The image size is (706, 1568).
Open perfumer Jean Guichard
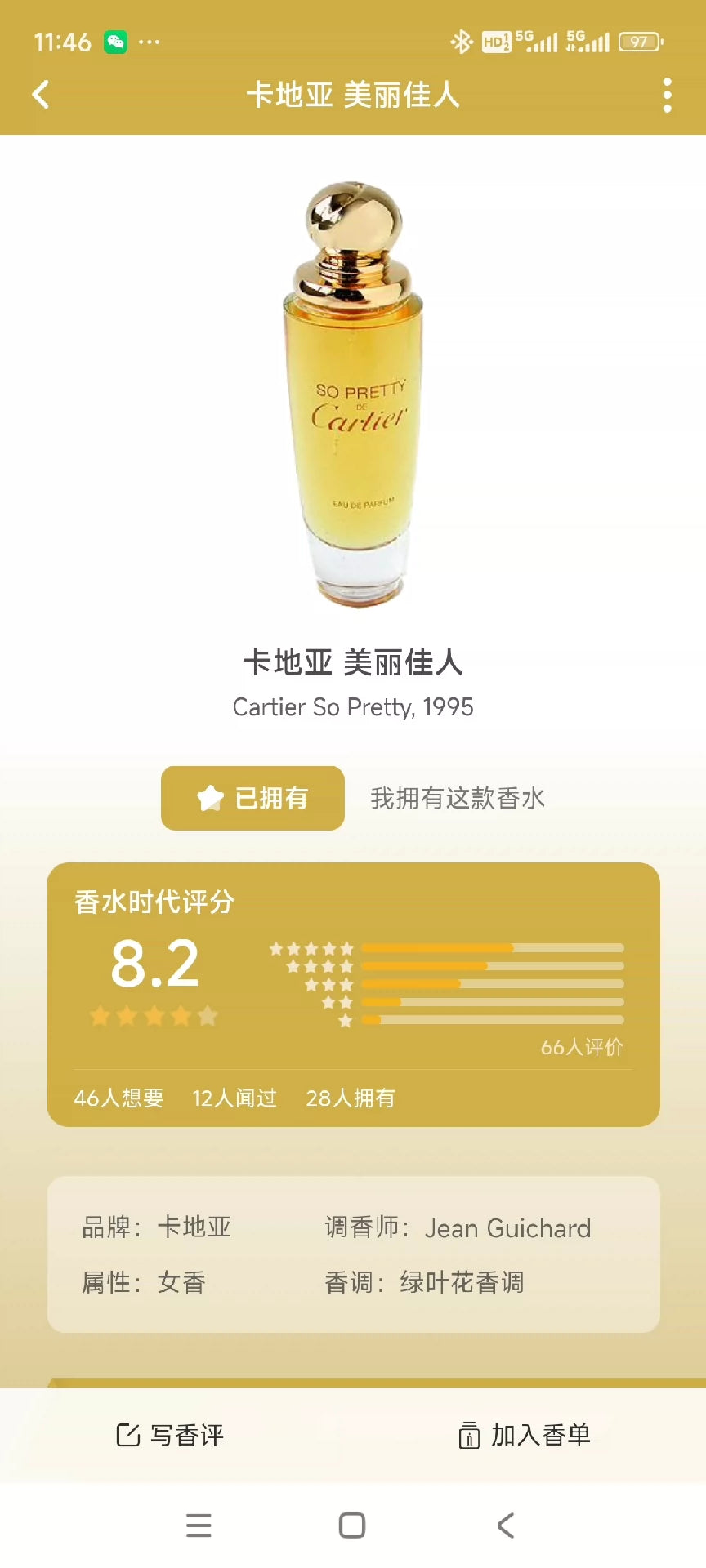(507, 1228)
